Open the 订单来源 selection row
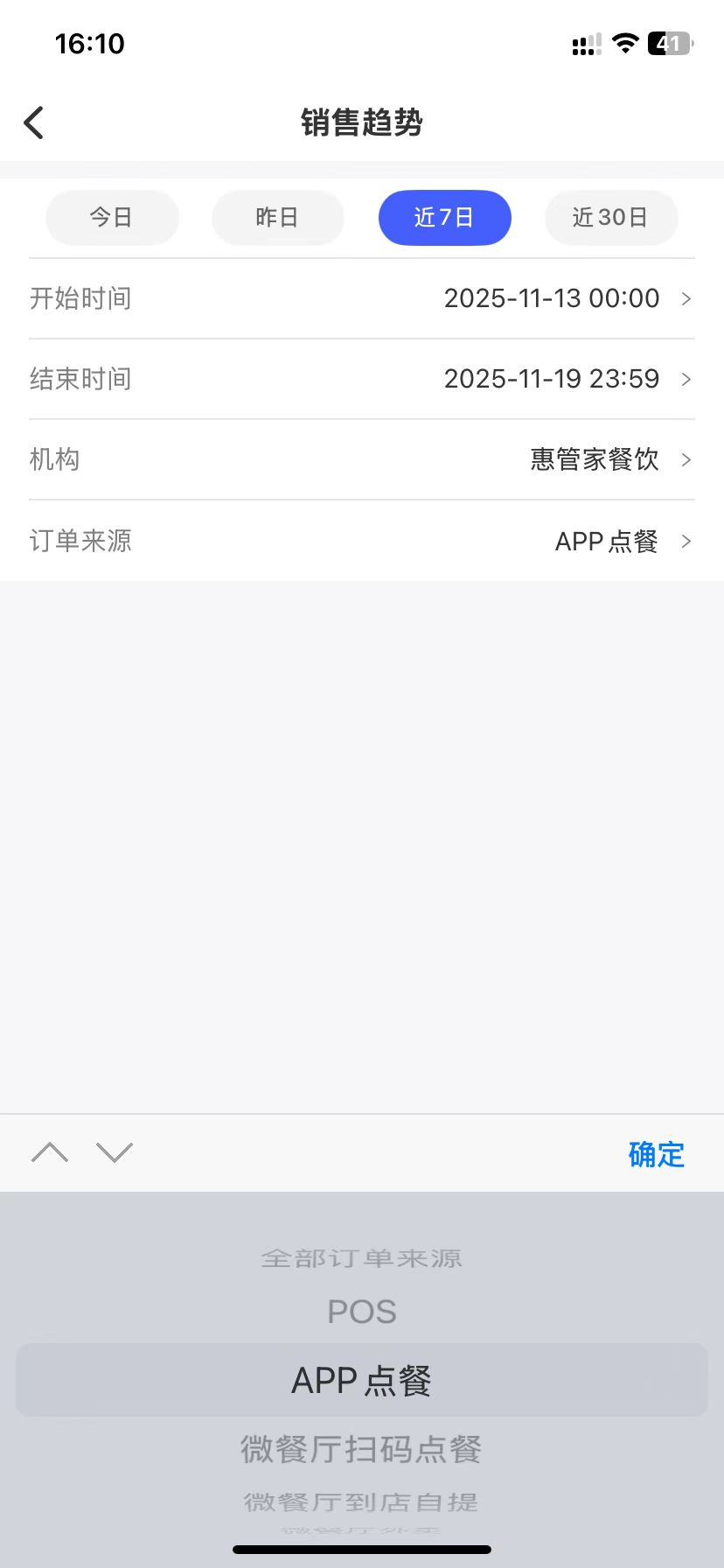The height and width of the screenshot is (1568, 724). 362,541
